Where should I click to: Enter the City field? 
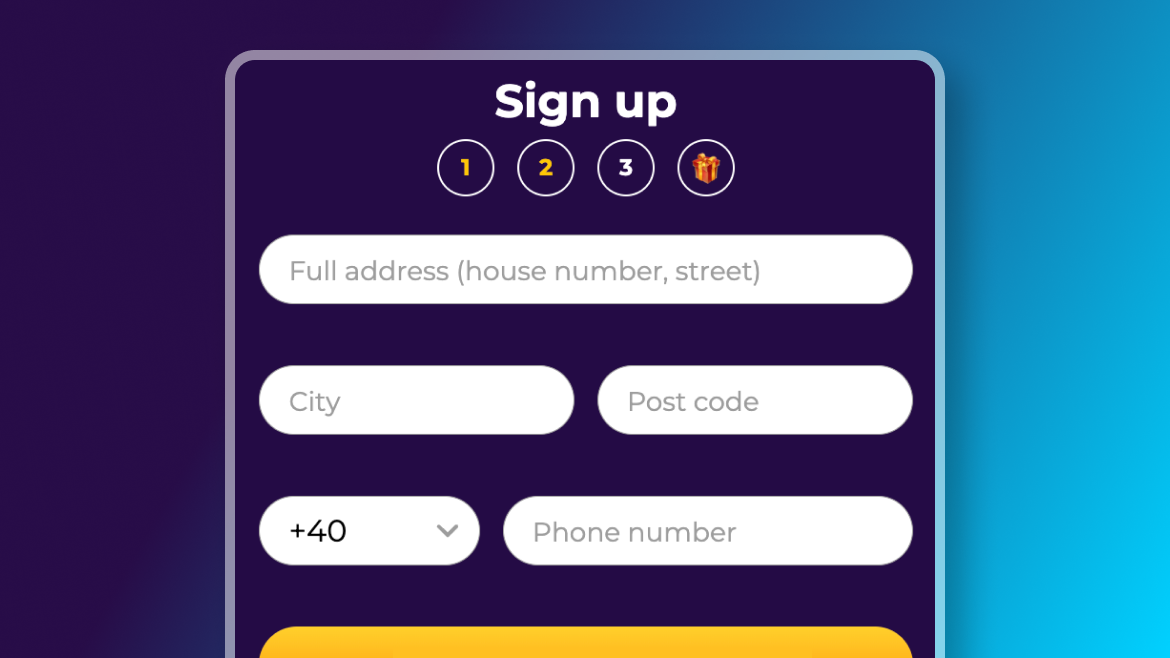click(x=416, y=400)
